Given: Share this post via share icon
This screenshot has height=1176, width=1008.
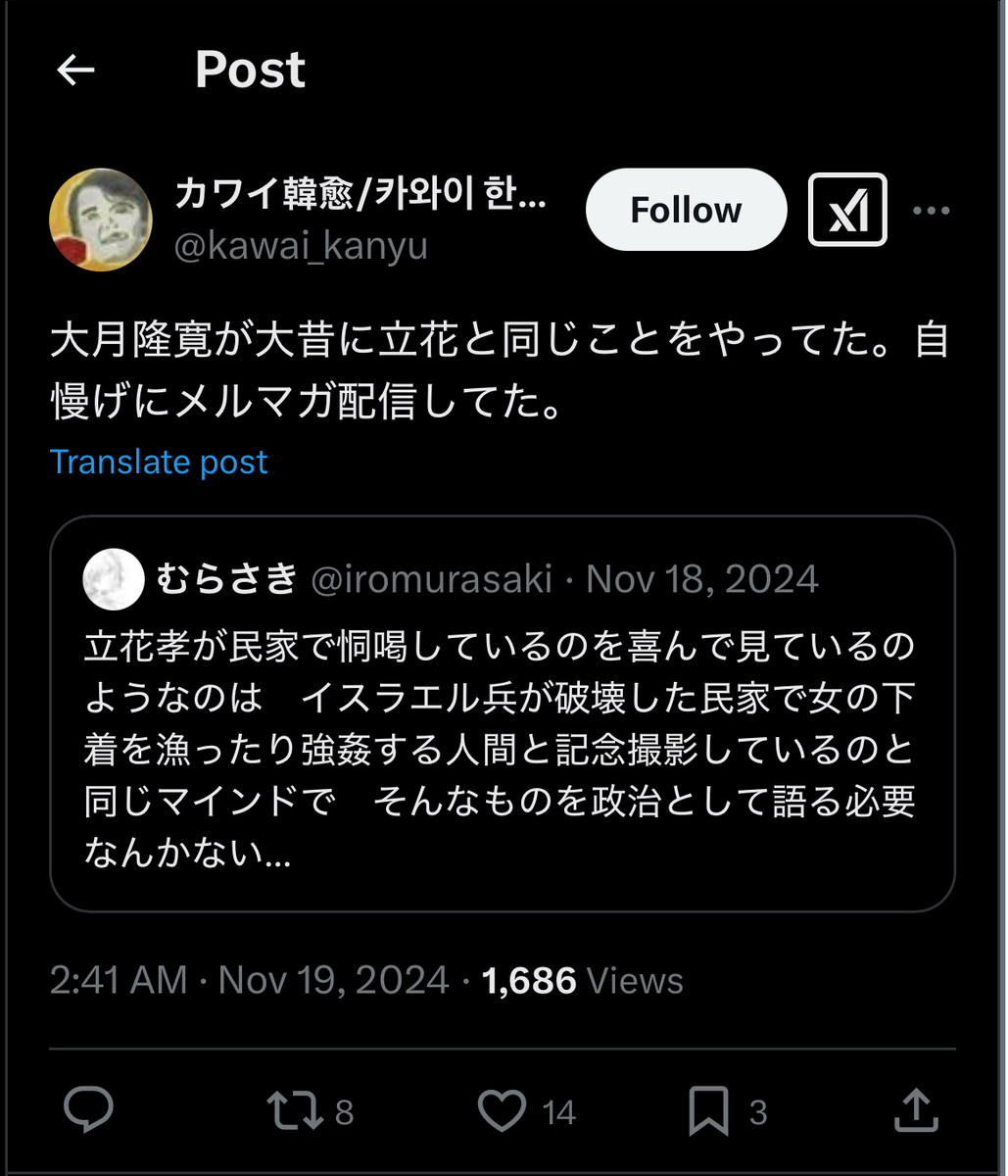Looking at the screenshot, I should 917,1111.
